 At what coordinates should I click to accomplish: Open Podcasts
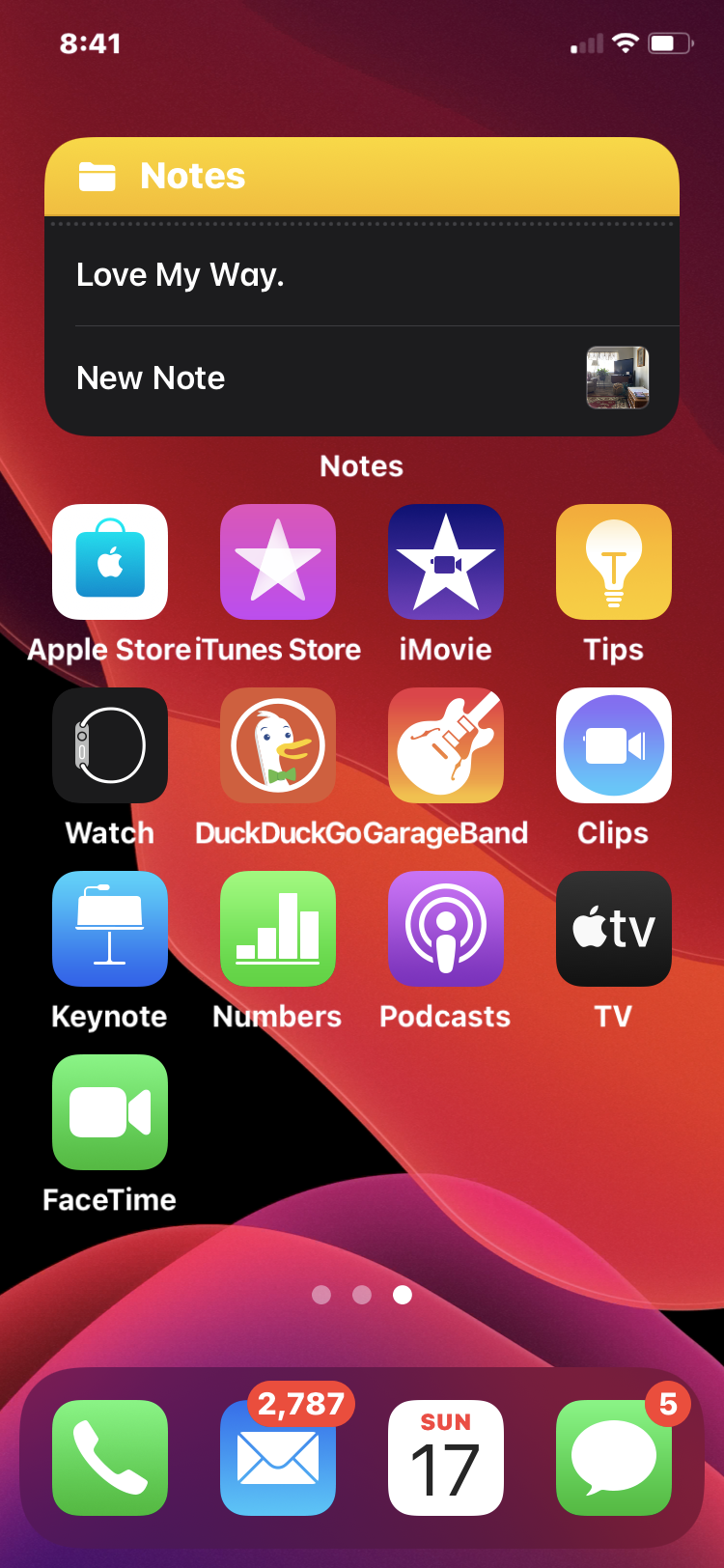[445, 929]
